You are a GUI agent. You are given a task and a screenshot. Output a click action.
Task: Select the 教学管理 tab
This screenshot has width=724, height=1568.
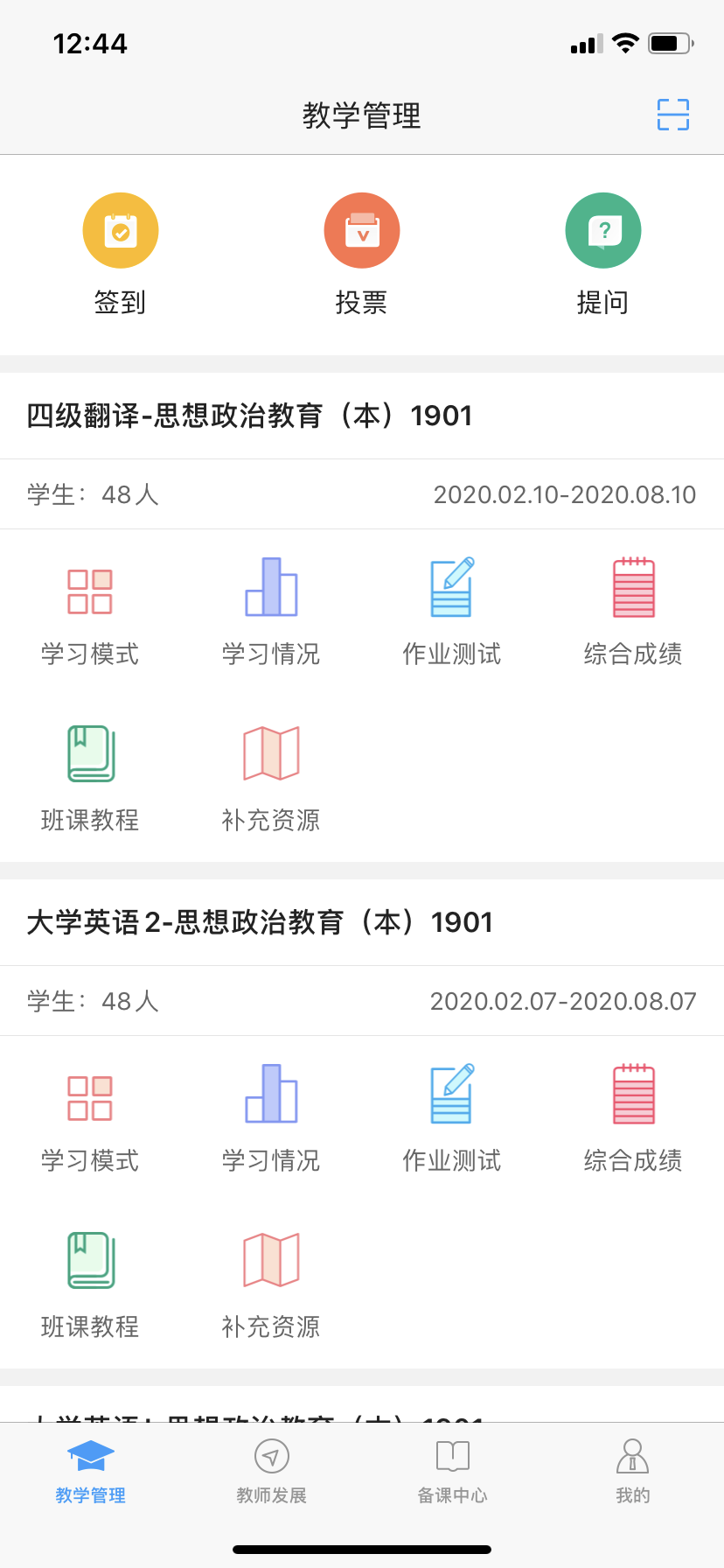tap(90, 1471)
